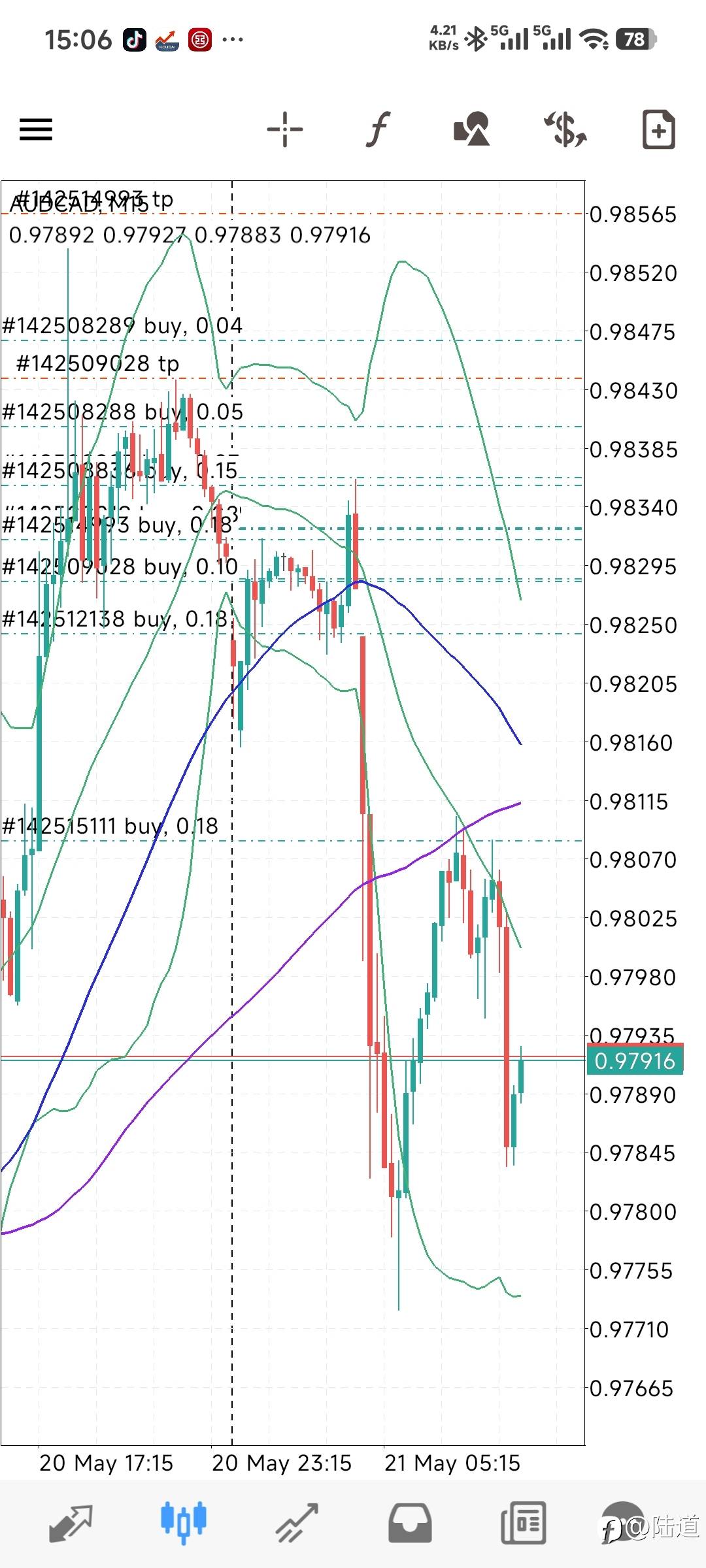Open the hamburger side menu
The width and height of the screenshot is (706, 1568).
[36, 129]
